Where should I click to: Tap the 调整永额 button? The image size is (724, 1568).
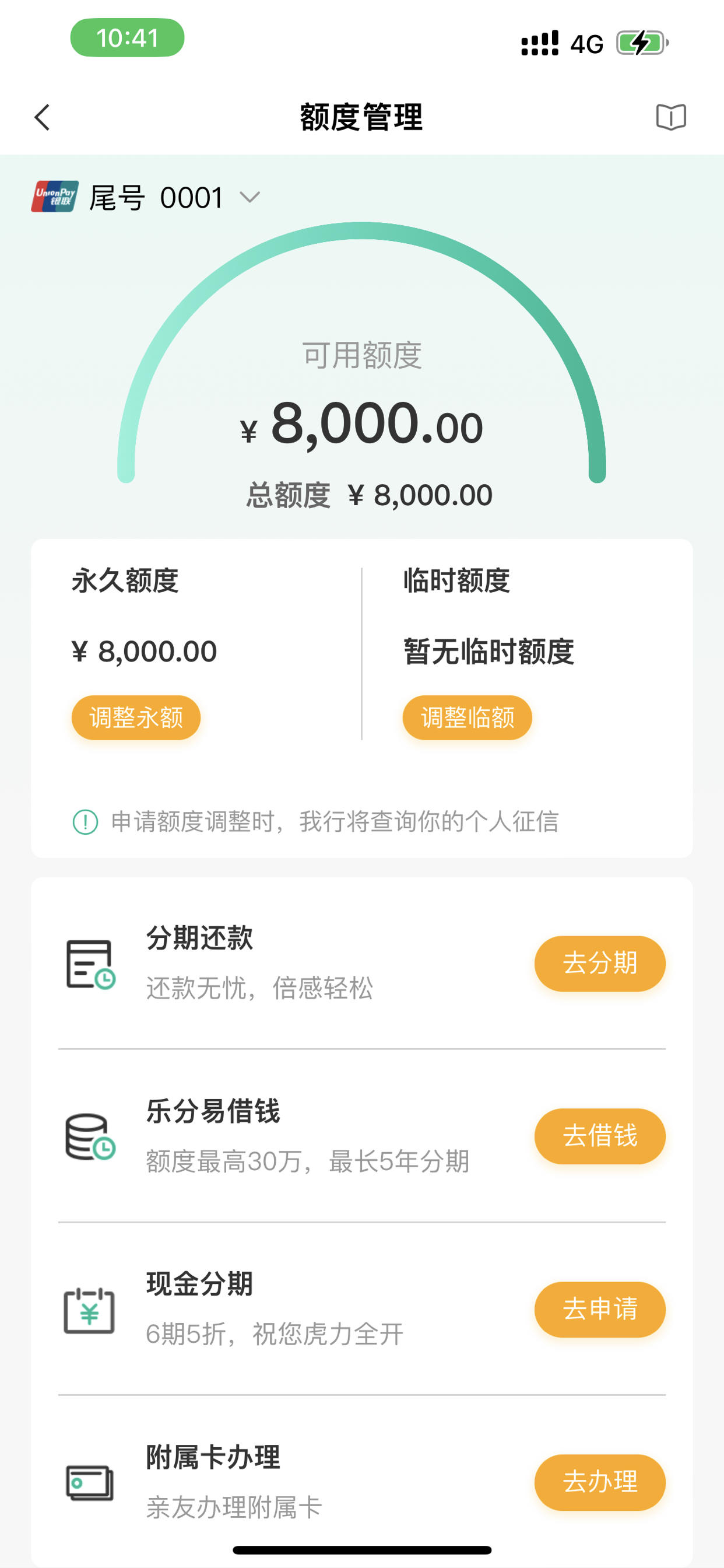tap(136, 717)
